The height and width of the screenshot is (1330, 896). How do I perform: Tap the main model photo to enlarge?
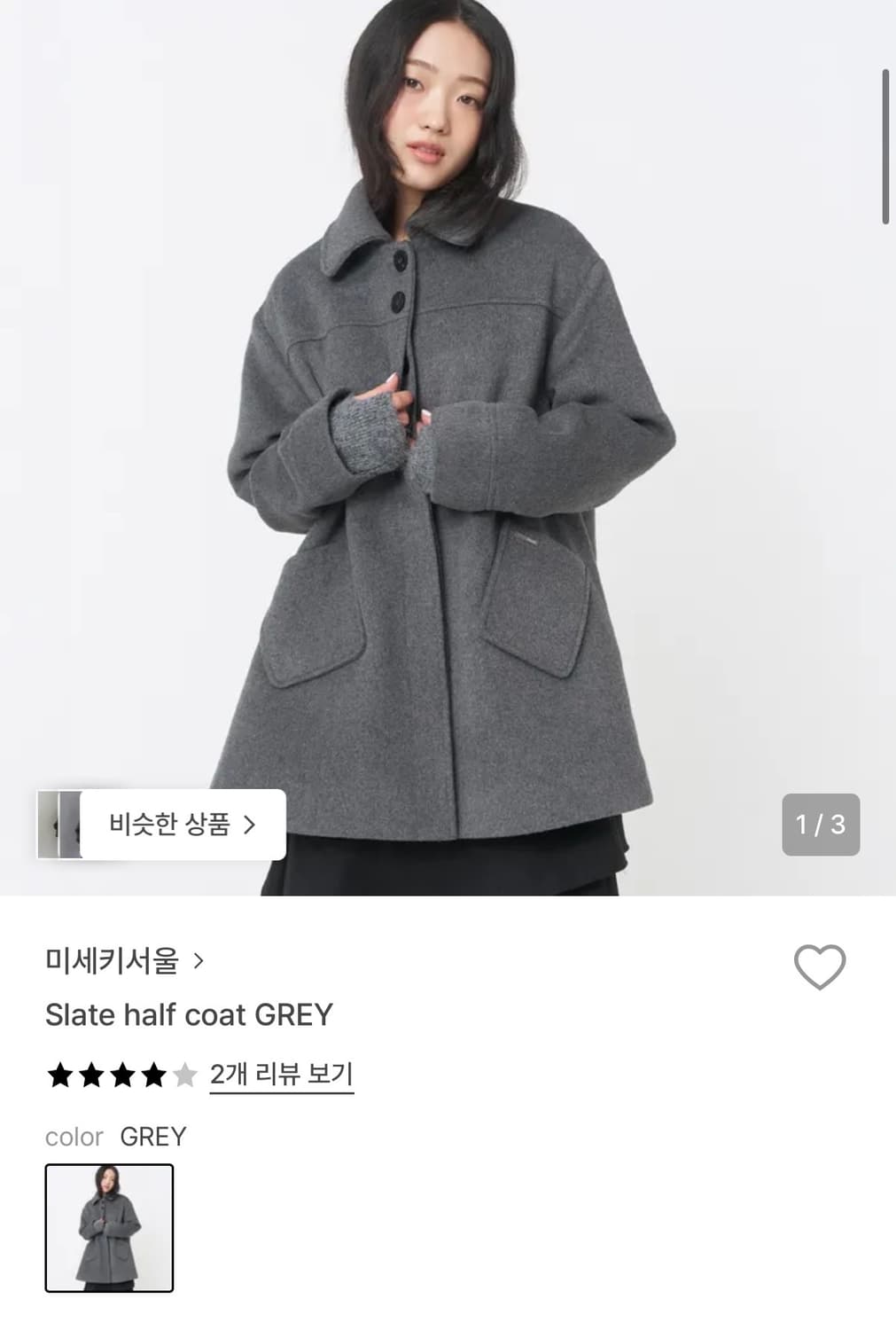tap(448, 443)
